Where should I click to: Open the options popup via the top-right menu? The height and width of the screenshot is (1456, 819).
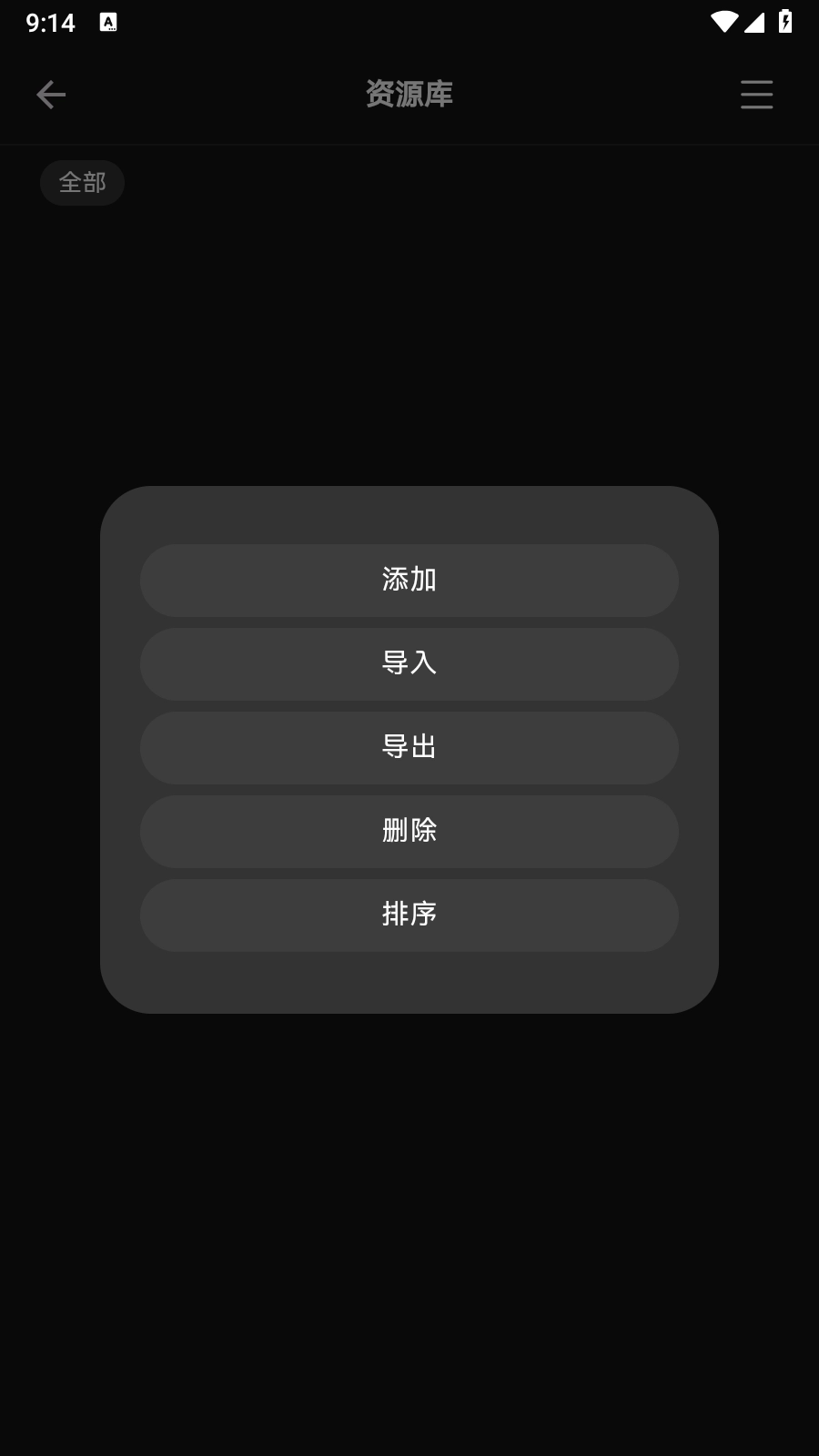[x=756, y=95]
